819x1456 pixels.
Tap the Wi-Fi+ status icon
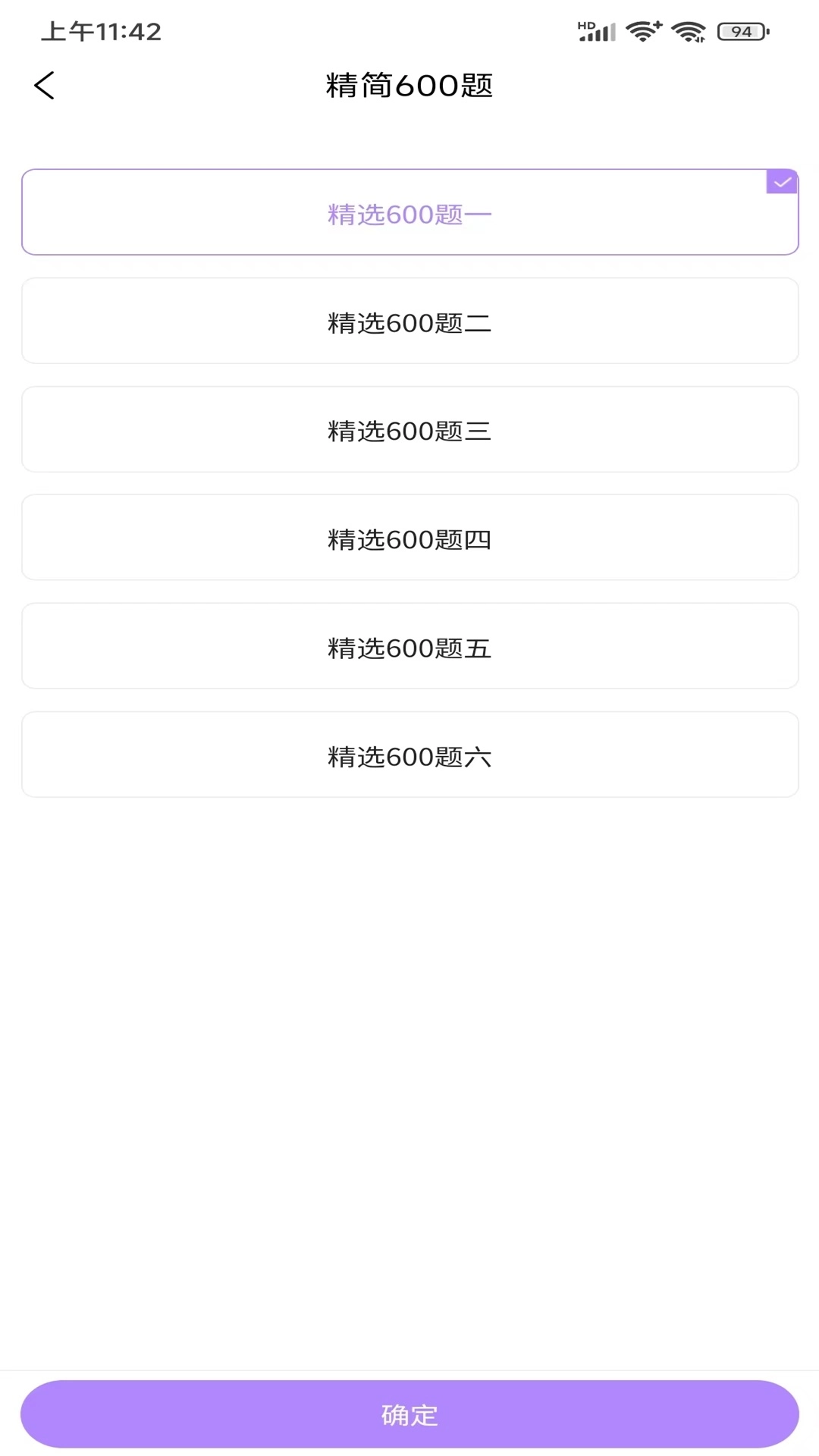pyautogui.click(x=643, y=30)
